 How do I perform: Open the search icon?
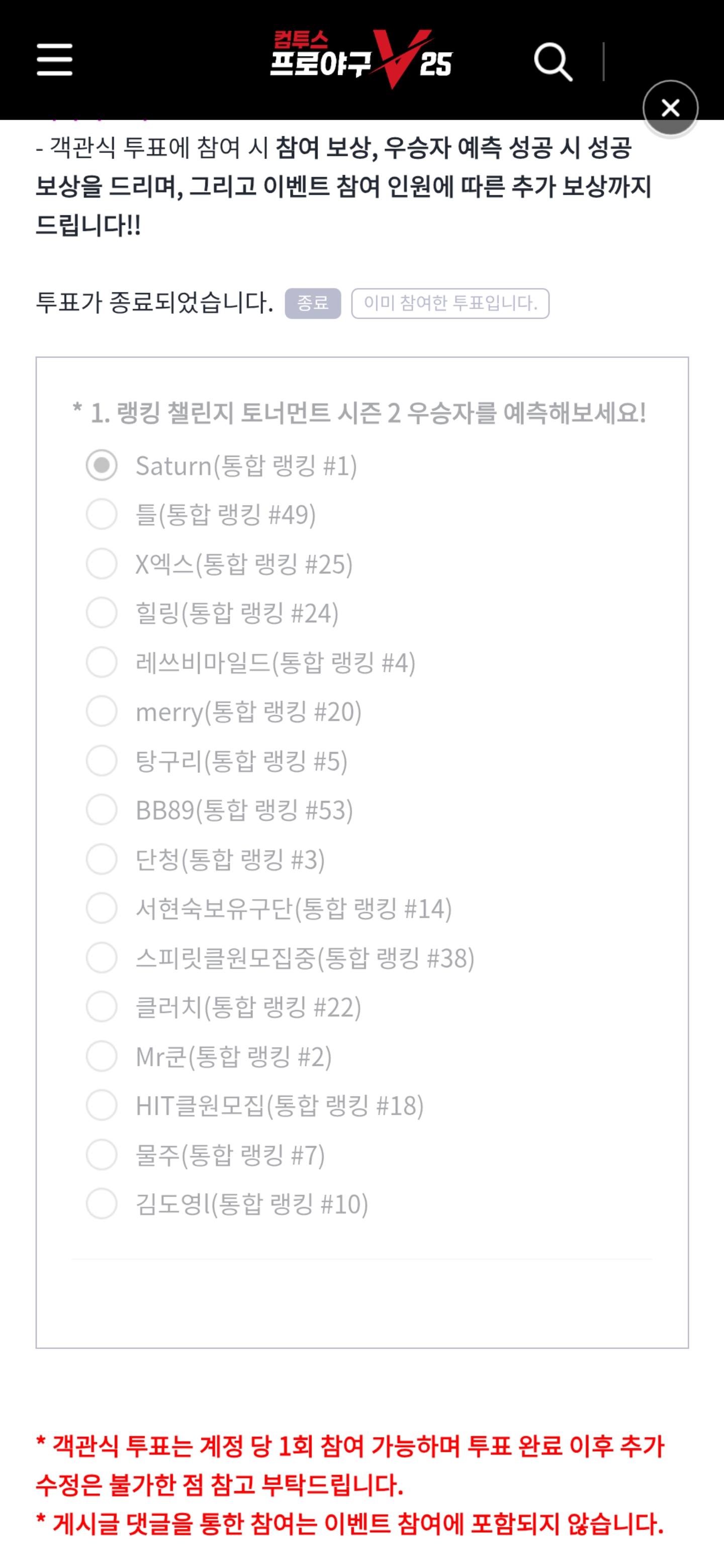coord(553,61)
